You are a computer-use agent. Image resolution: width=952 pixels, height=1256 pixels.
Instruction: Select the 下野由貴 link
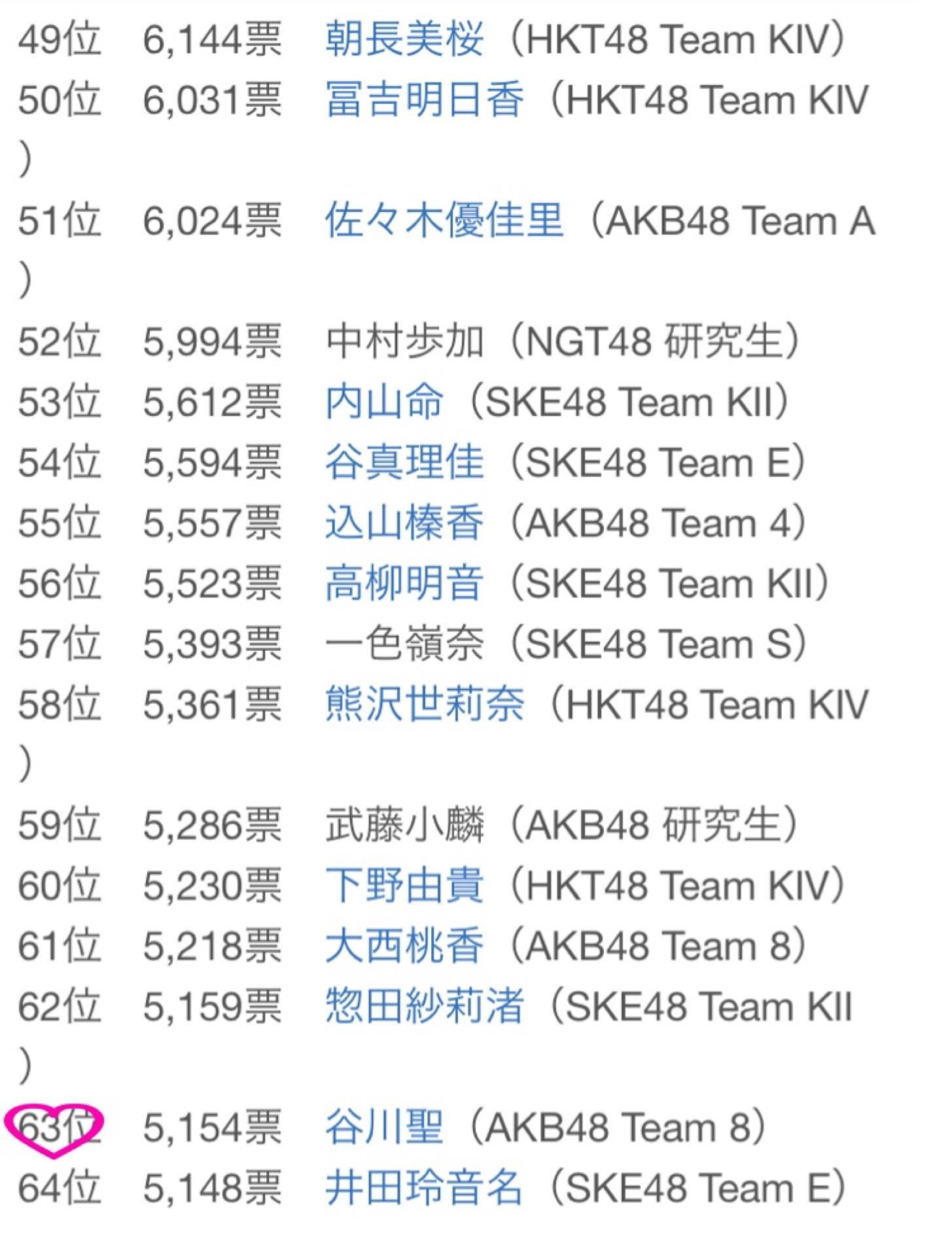(x=404, y=886)
